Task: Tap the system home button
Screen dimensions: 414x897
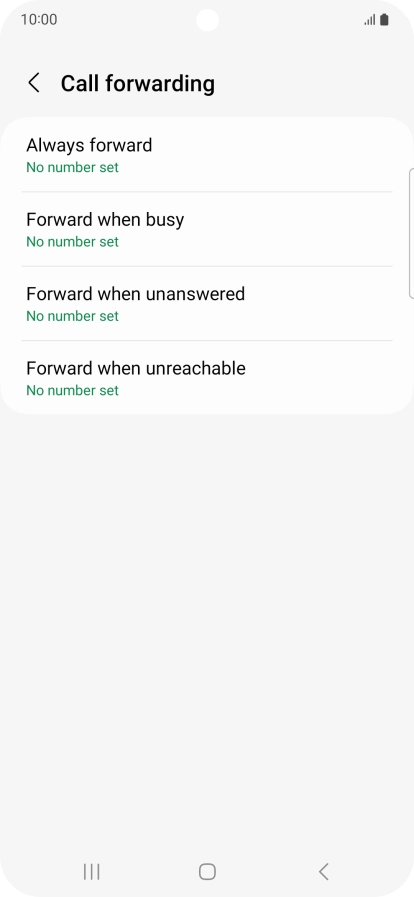Action: [207, 872]
